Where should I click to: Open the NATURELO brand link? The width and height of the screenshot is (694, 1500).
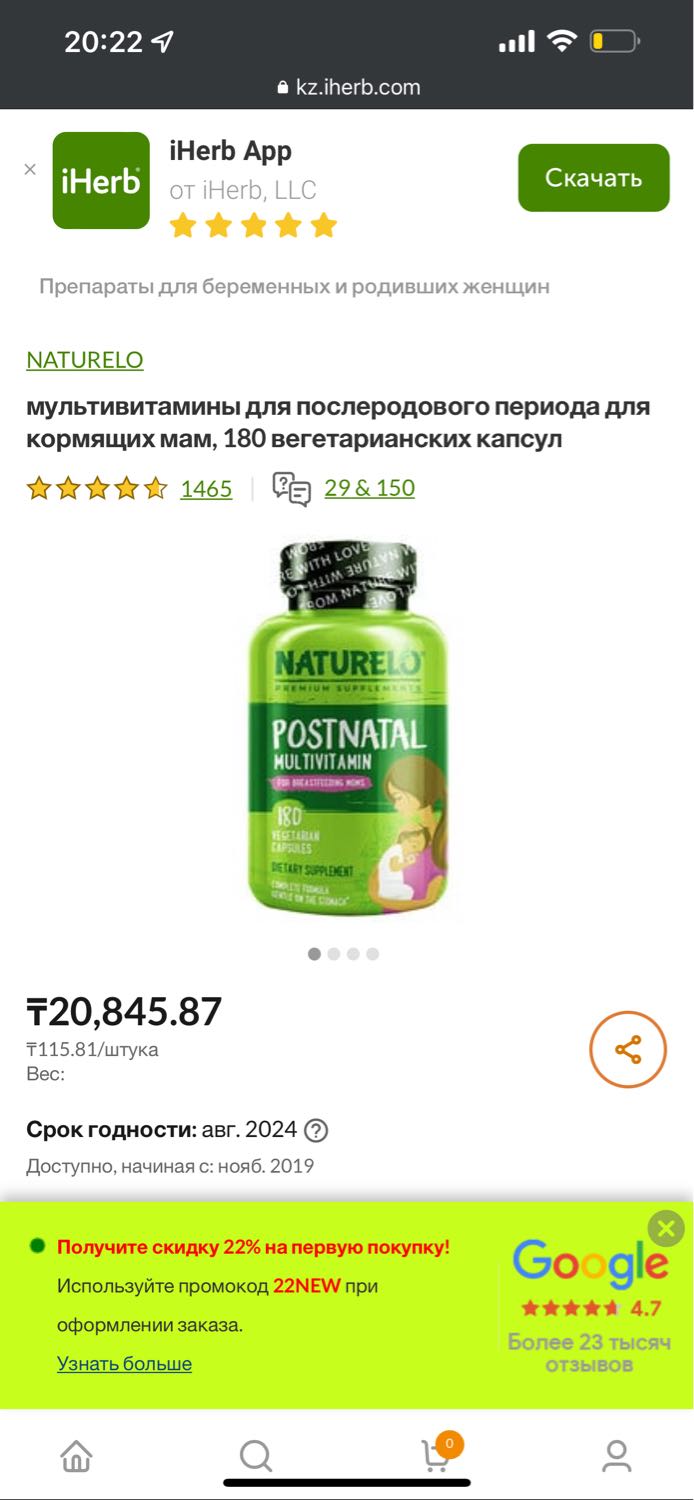pyautogui.click(x=85, y=360)
